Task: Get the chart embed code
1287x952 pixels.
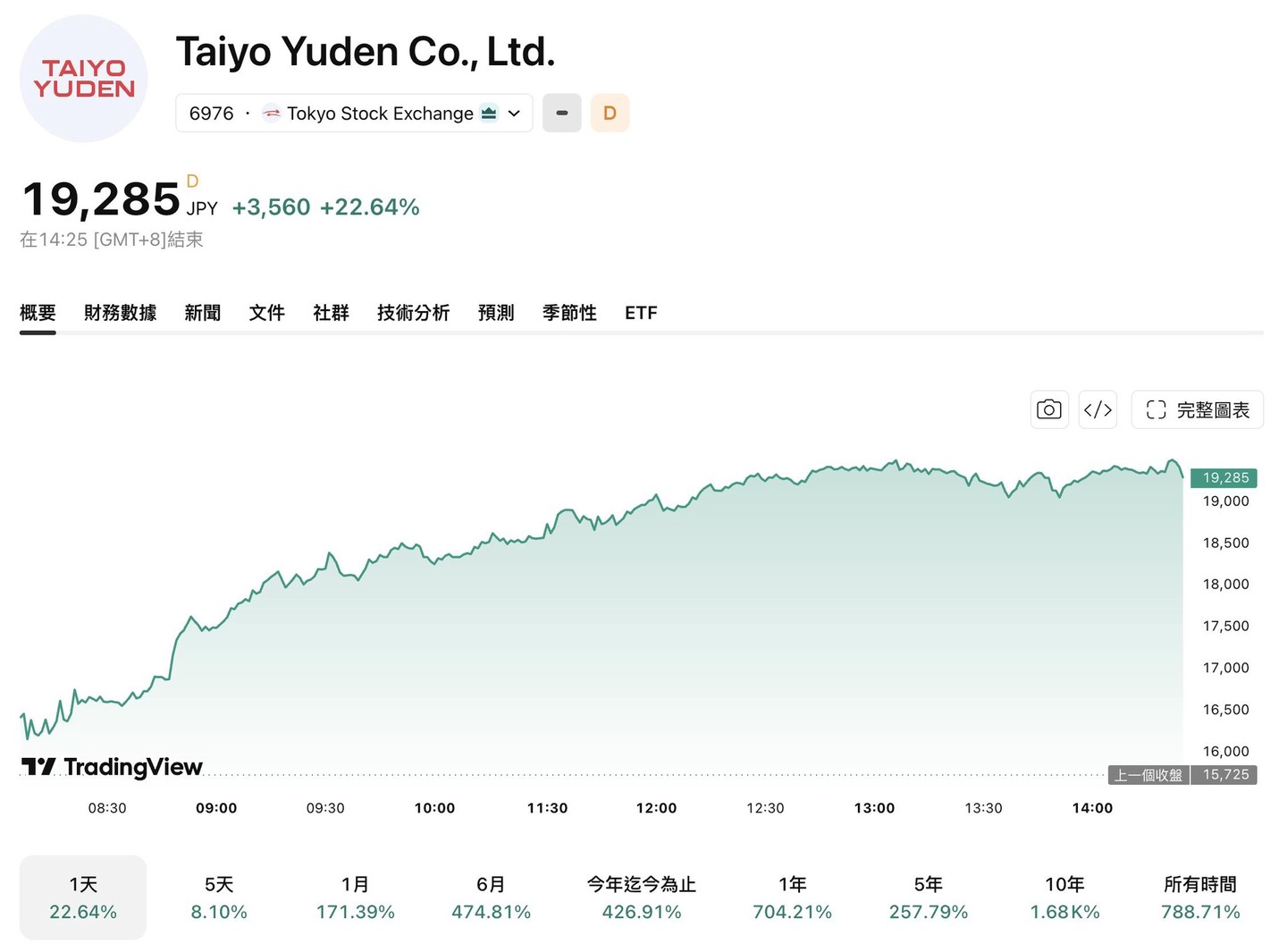Action: pos(1098,409)
